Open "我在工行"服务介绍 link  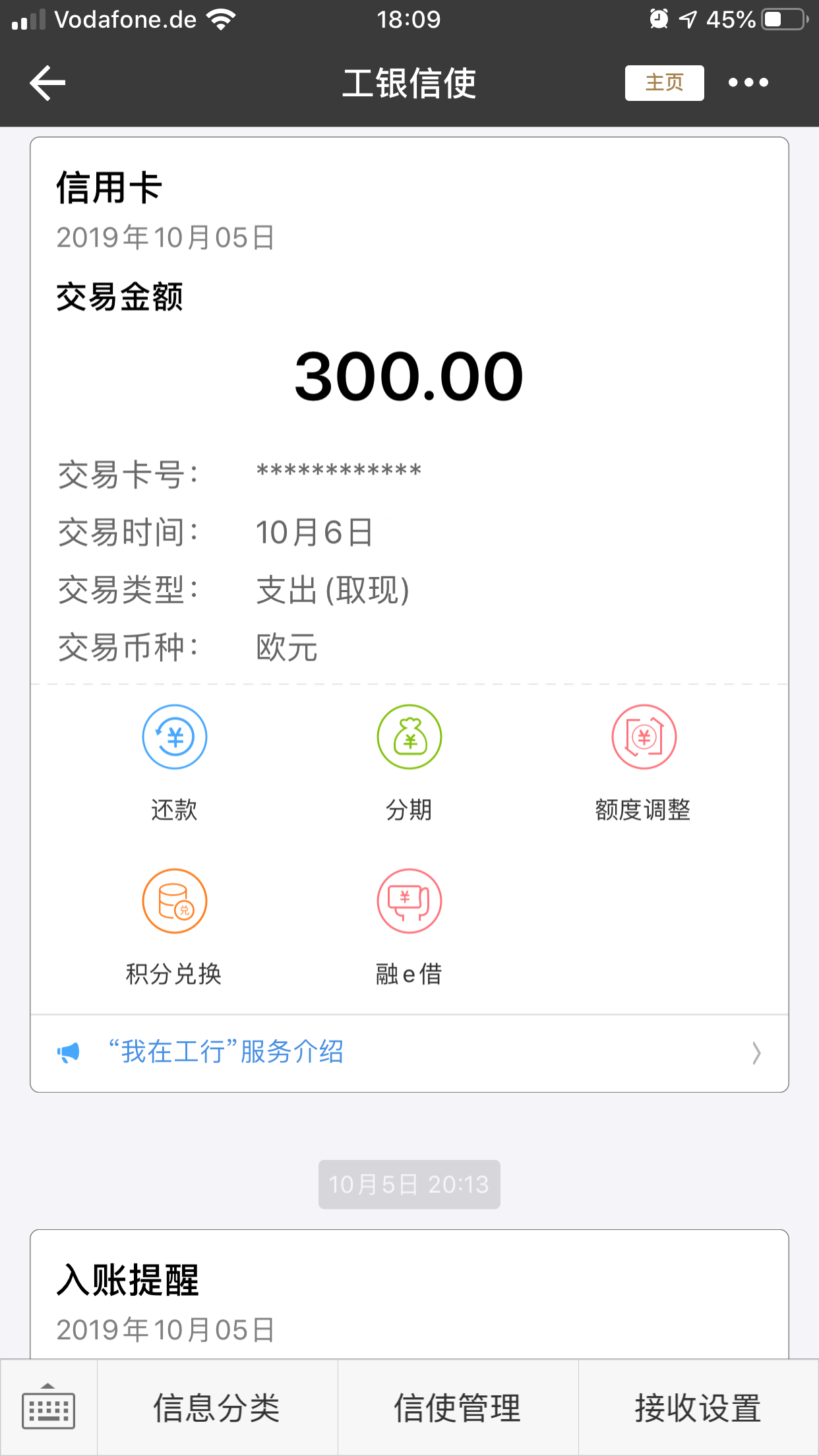(409, 1052)
